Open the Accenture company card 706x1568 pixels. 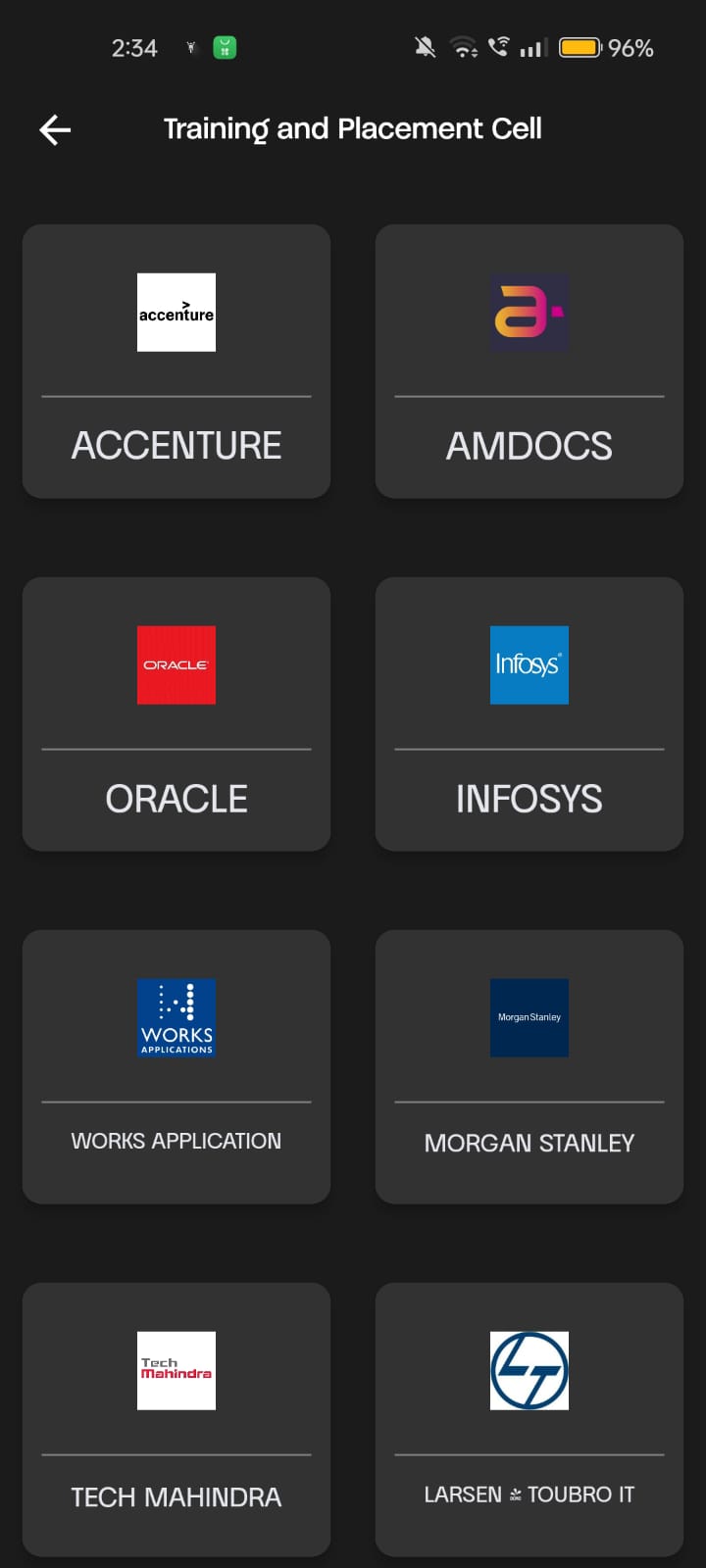coord(176,361)
